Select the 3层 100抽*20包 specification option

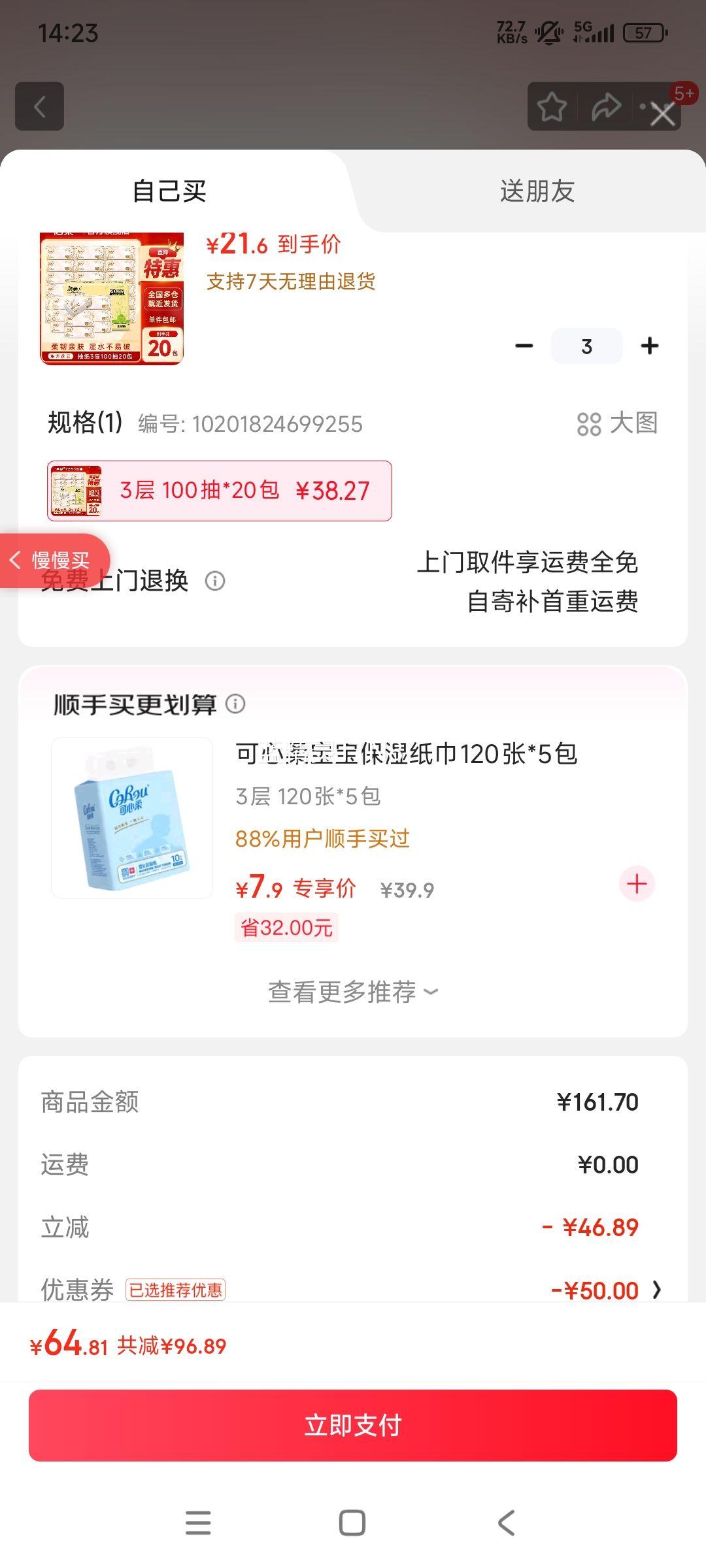[x=219, y=491]
